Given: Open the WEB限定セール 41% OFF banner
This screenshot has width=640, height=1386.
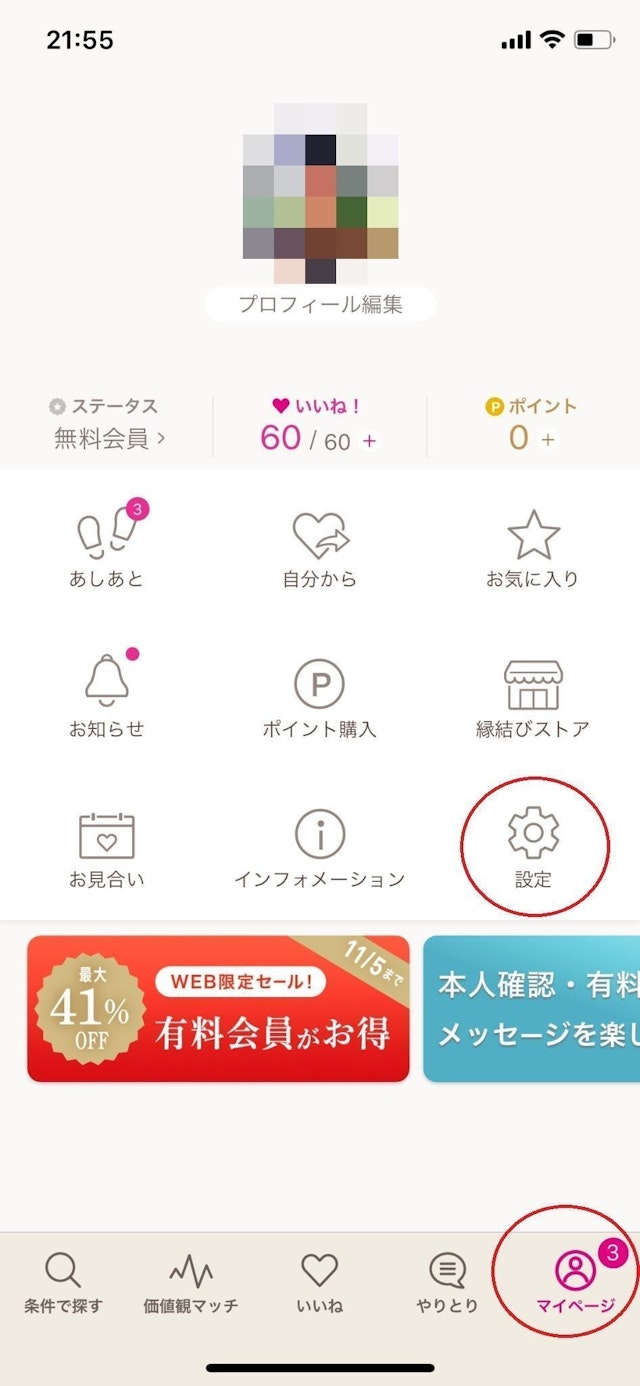Looking at the screenshot, I should (218, 1008).
